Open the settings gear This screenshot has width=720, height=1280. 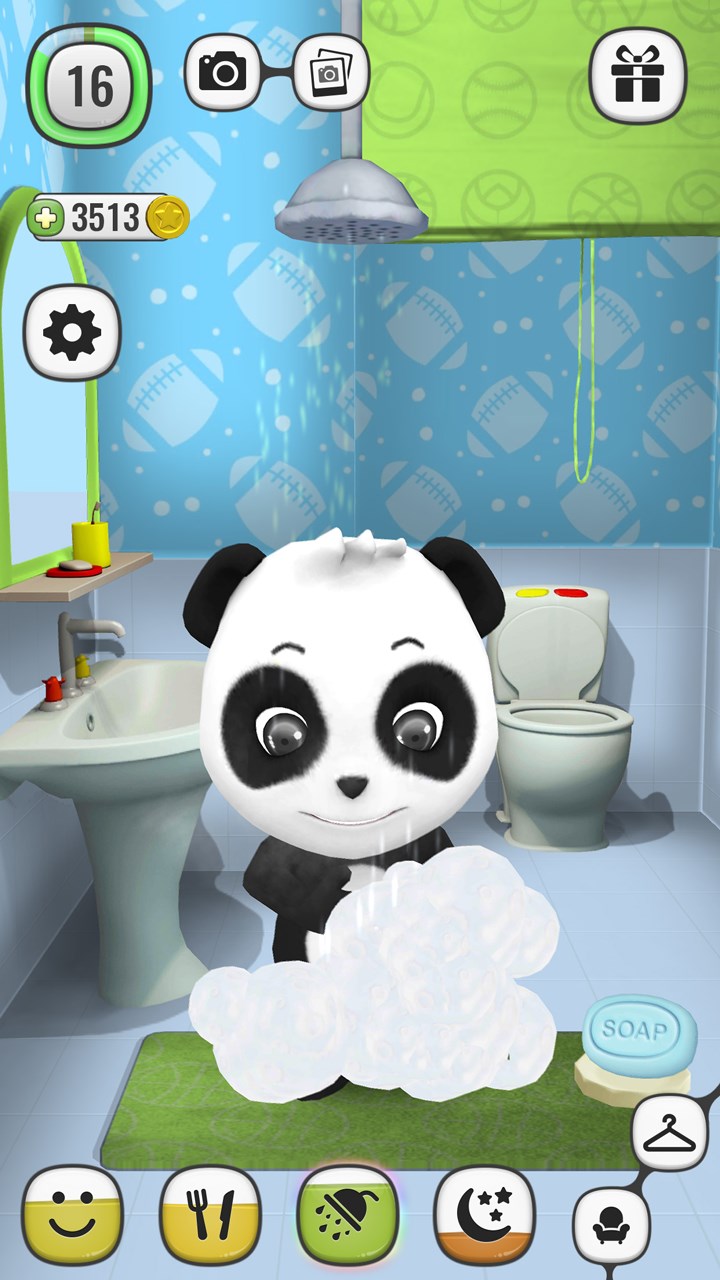[x=72, y=334]
